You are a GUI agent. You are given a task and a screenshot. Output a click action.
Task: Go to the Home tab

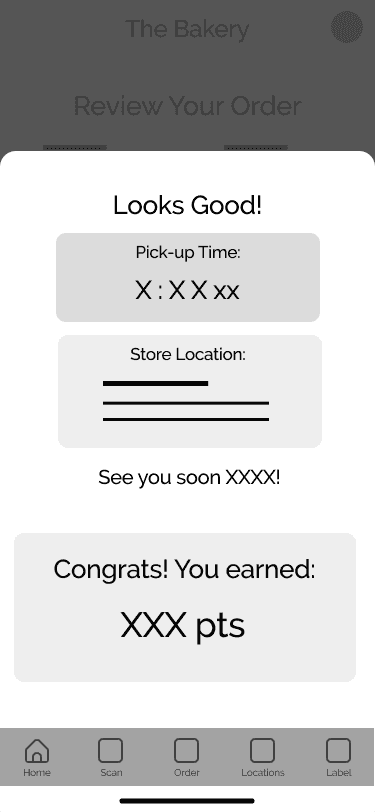(37, 758)
